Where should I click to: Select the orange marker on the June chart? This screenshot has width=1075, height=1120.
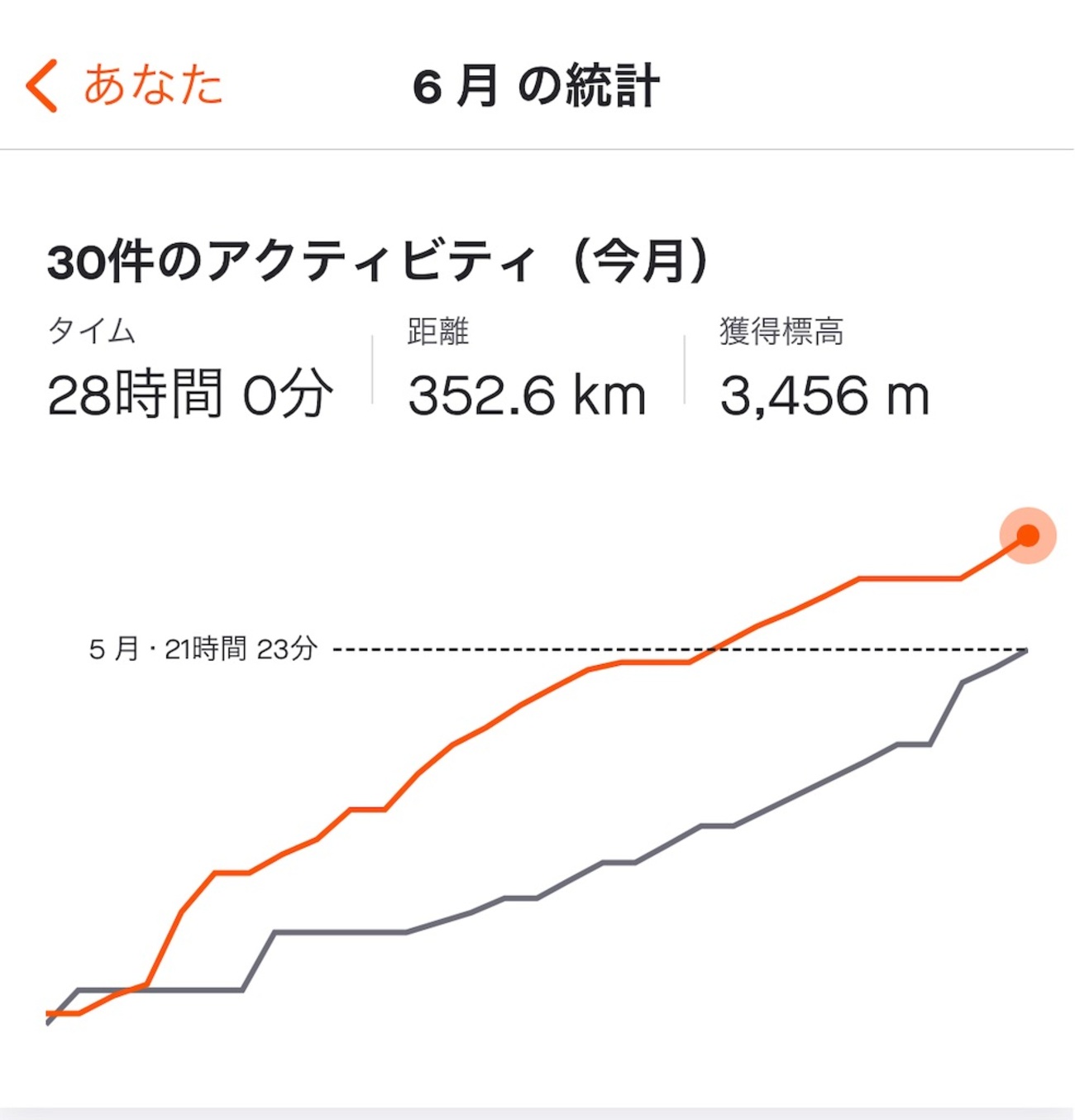[x=1028, y=536]
